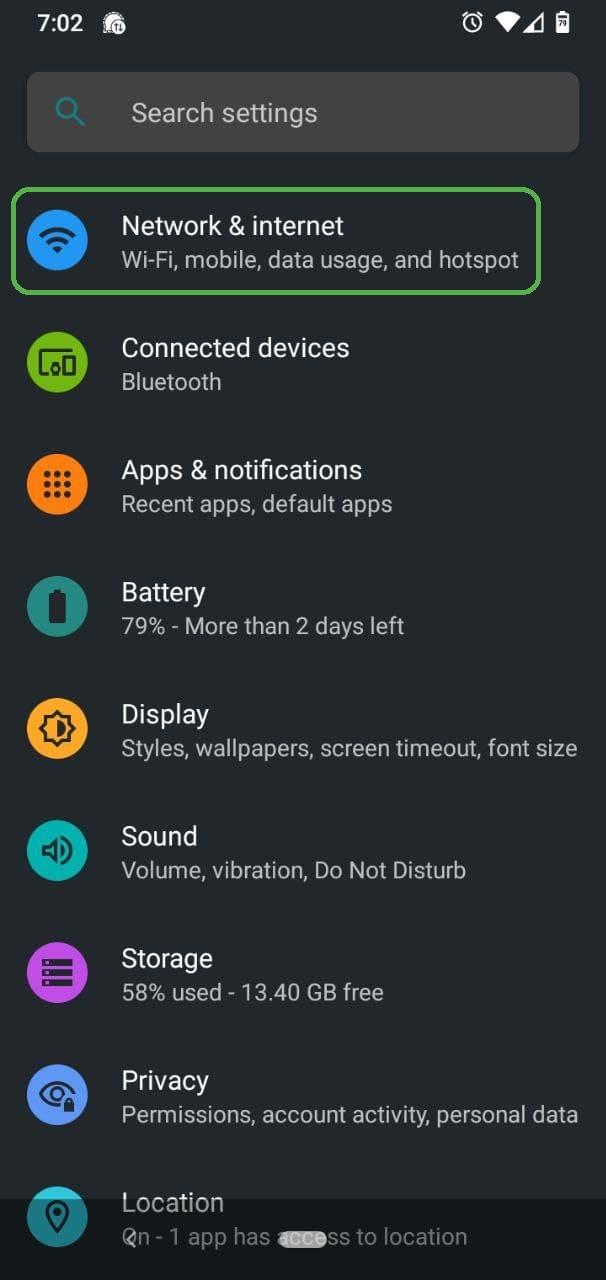Open Display settings

pos(300,730)
